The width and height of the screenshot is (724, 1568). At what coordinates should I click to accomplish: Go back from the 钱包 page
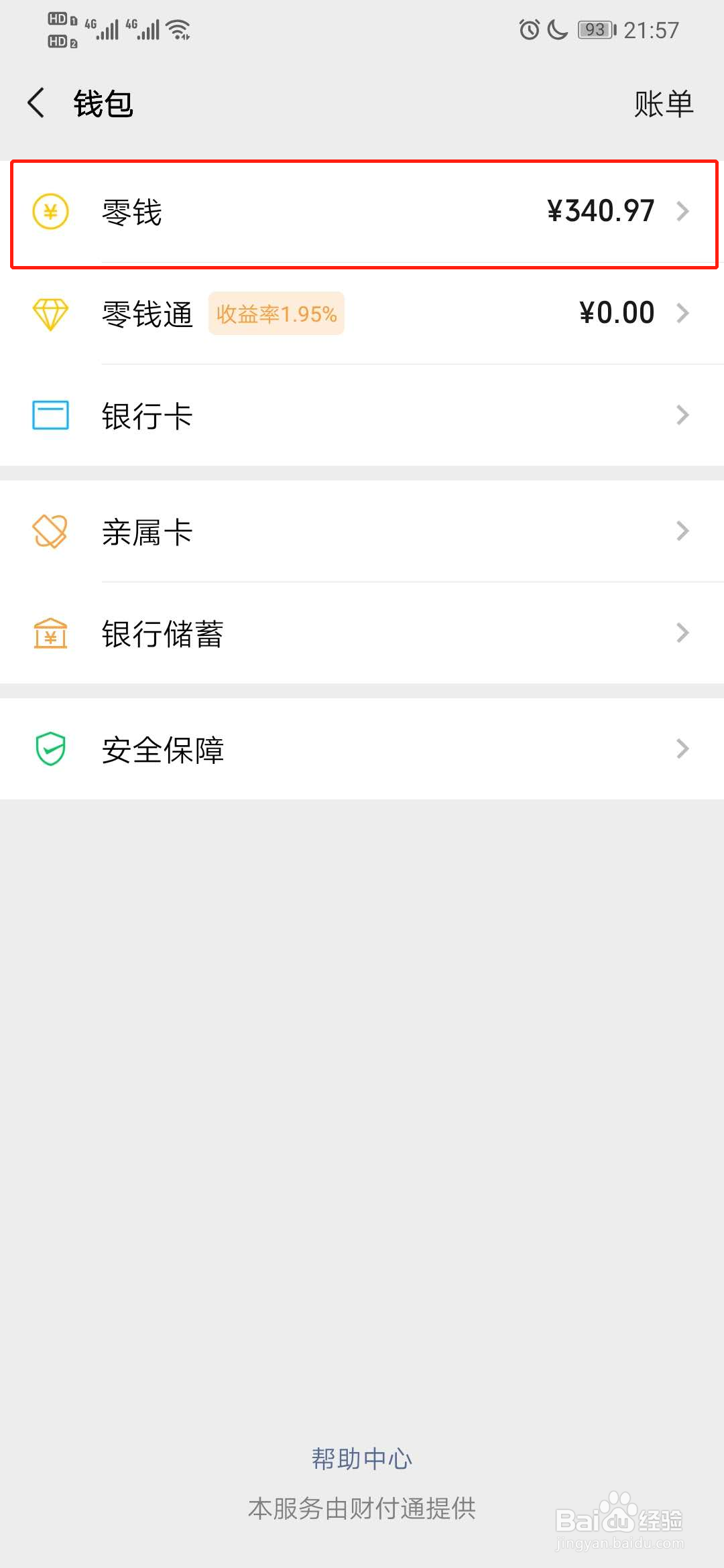click(37, 103)
